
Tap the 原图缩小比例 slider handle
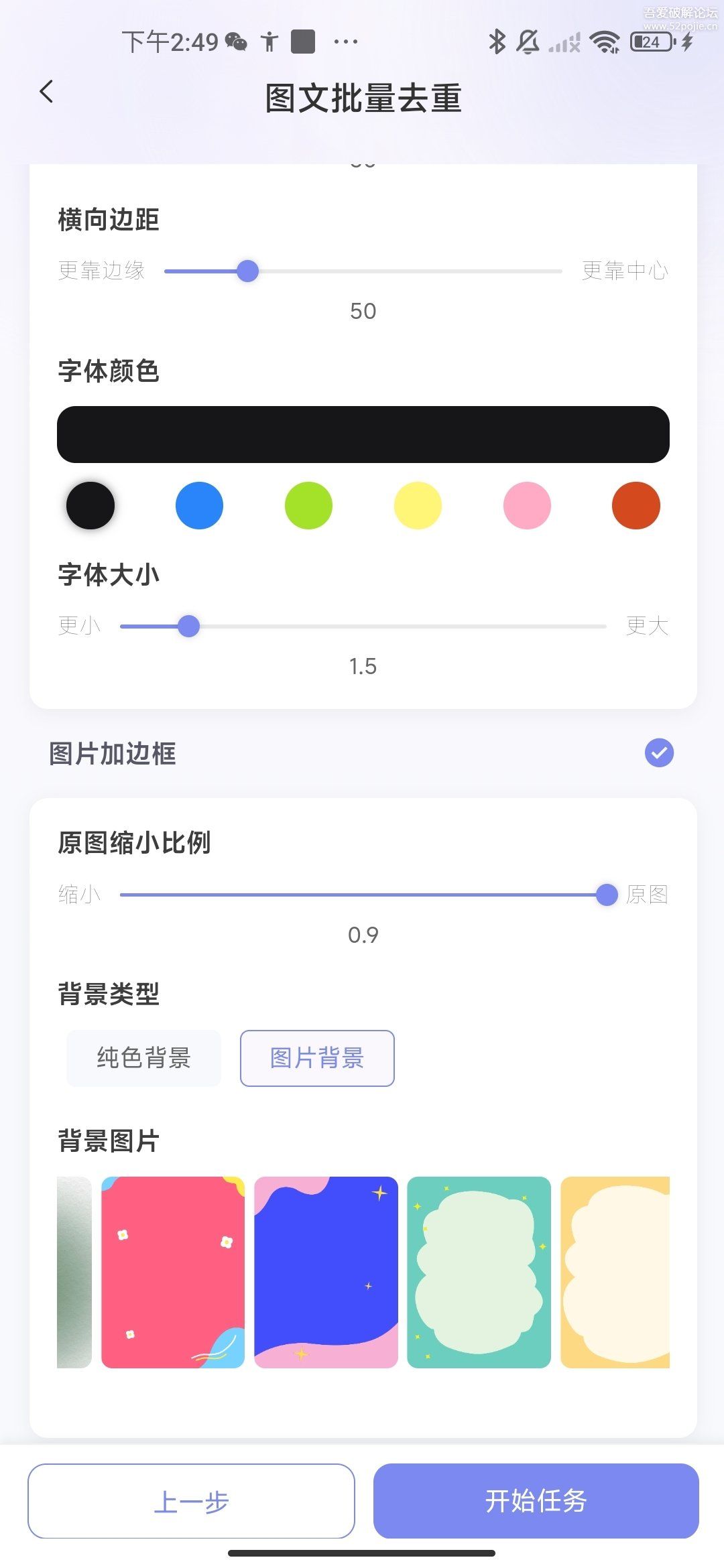(x=607, y=895)
